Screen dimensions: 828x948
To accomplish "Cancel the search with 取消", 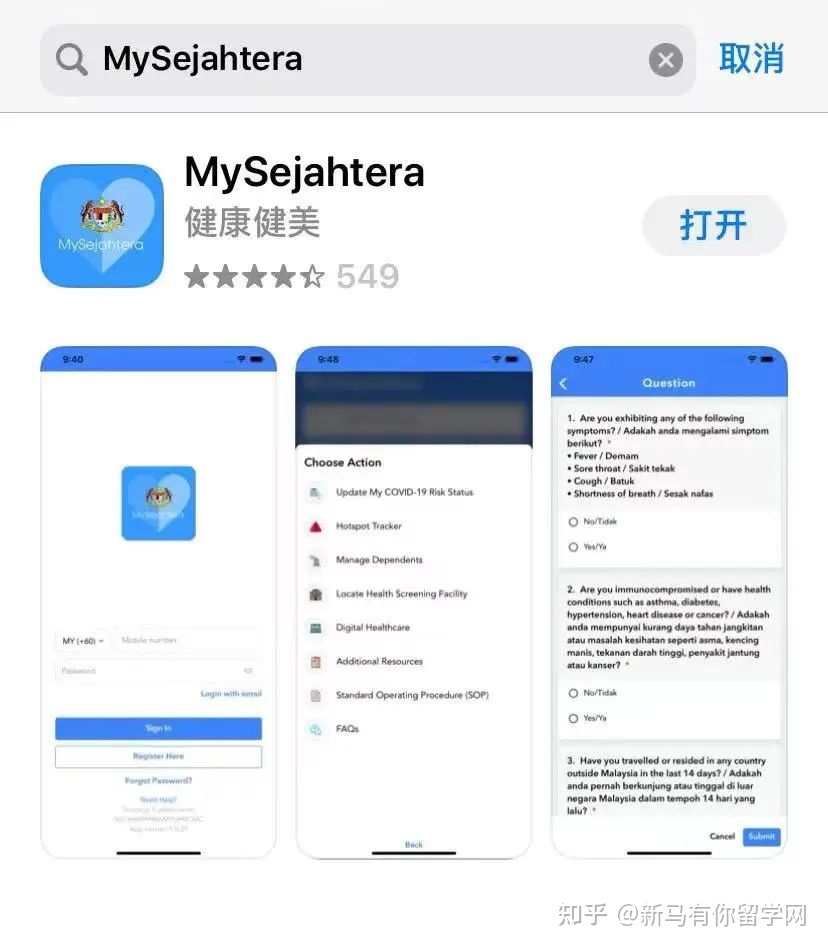I will (x=751, y=59).
